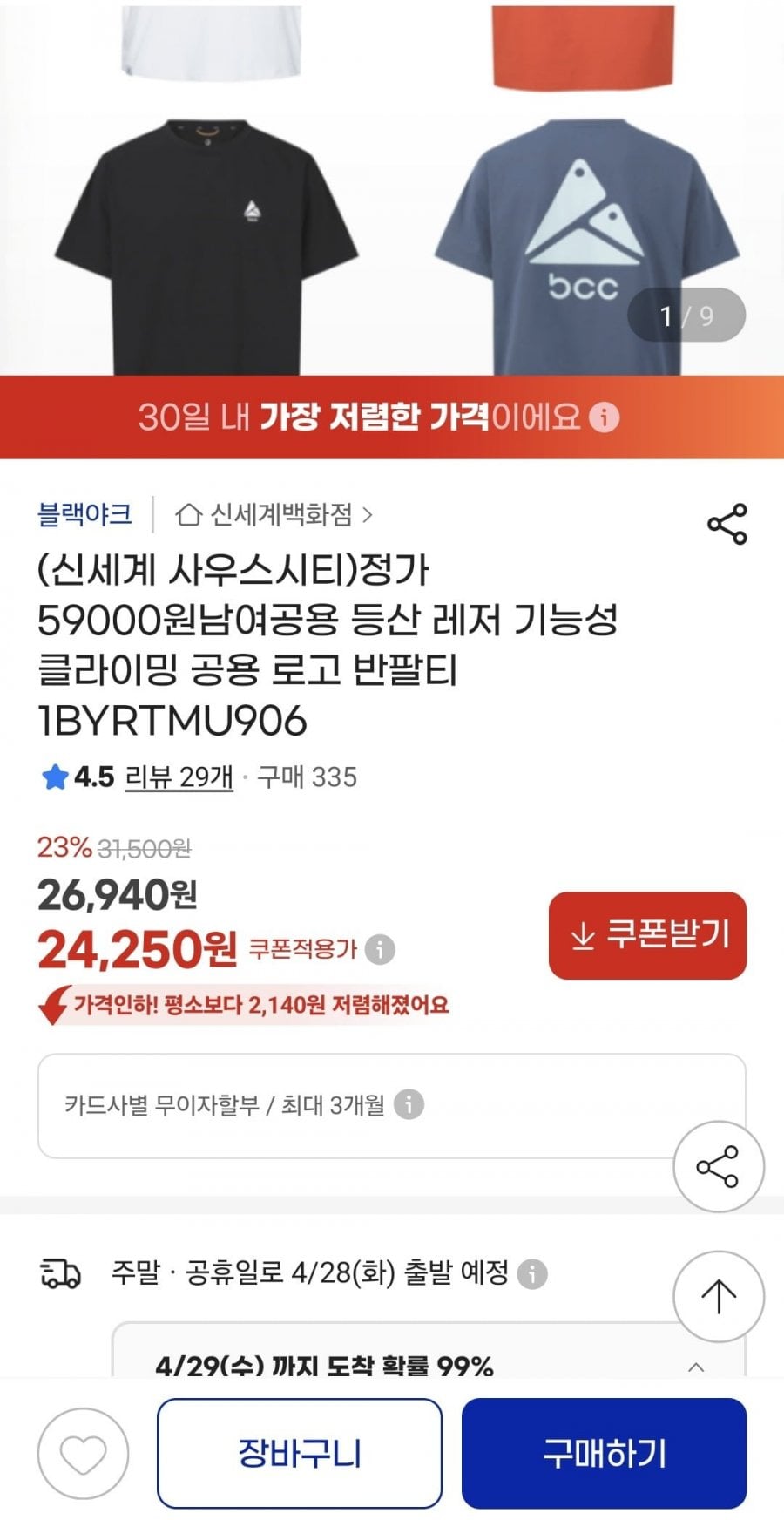Add product to wishlist heart
This screenshot has width=784, height=1520.
coord(83,1454)
